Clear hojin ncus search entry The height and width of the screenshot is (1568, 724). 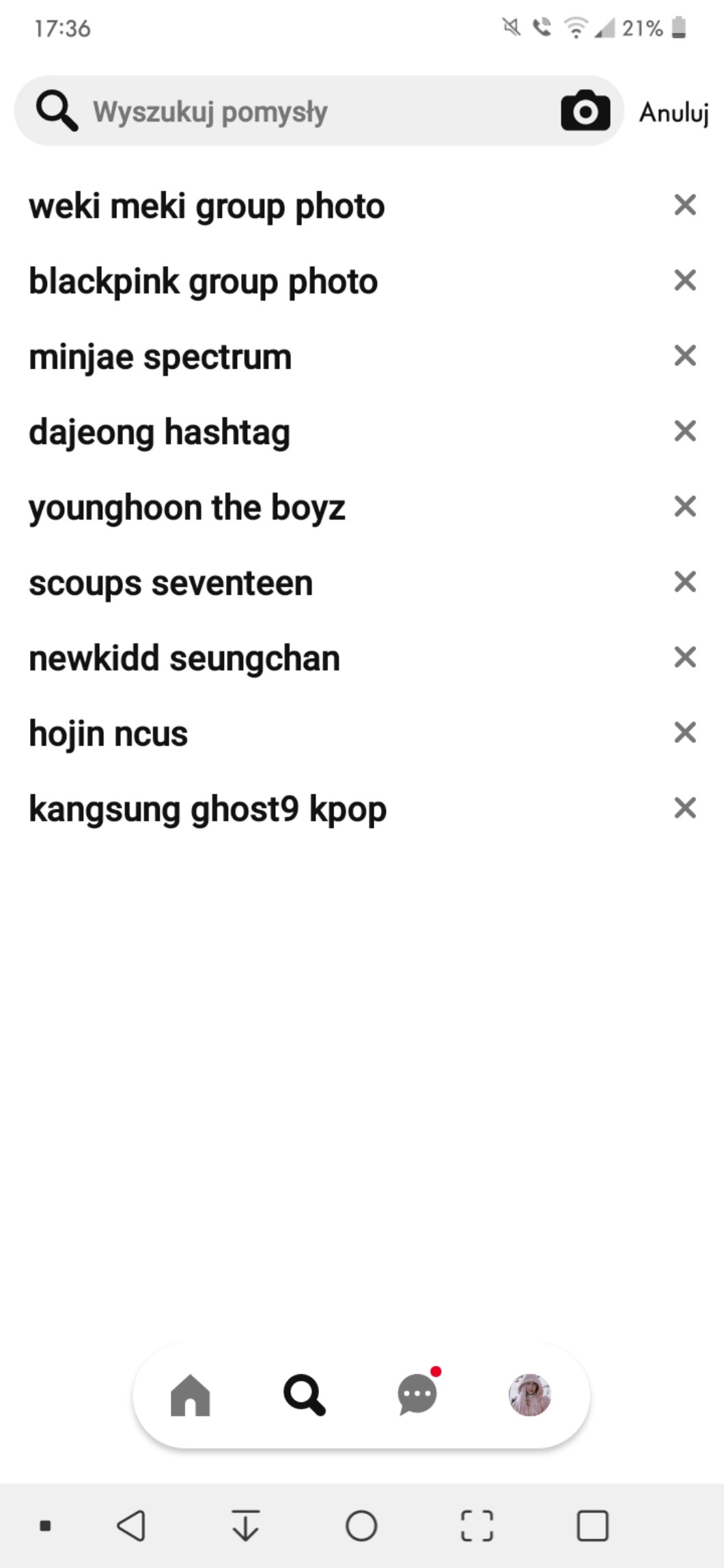[684, 732]
